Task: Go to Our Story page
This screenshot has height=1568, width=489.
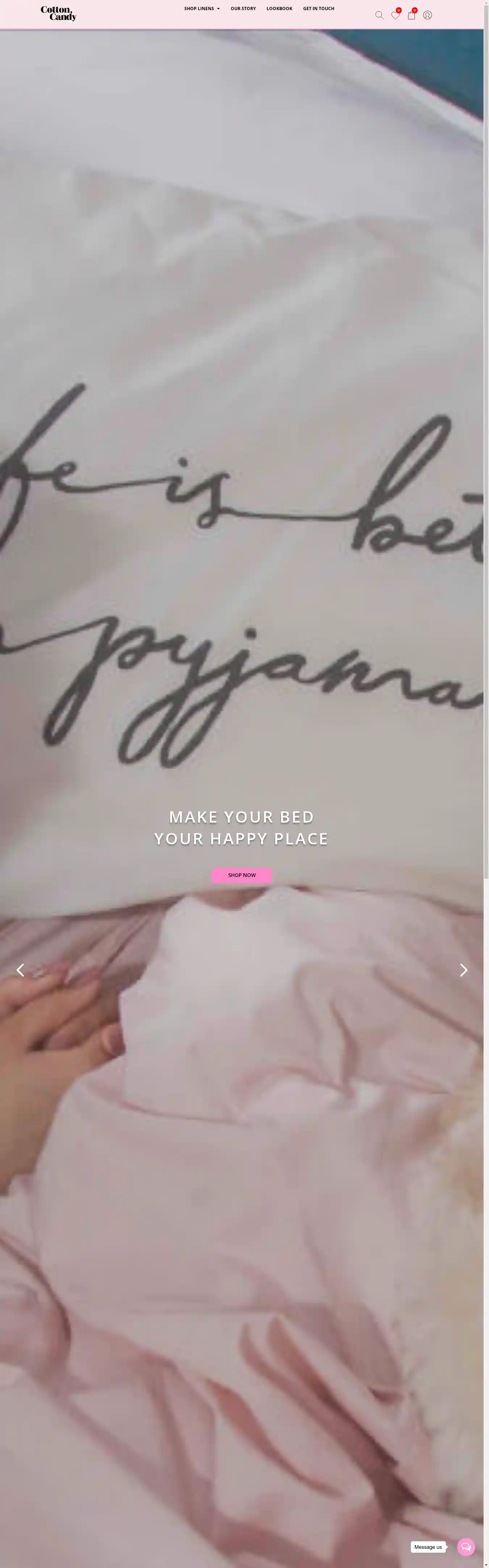Action: tap(243, 9)
